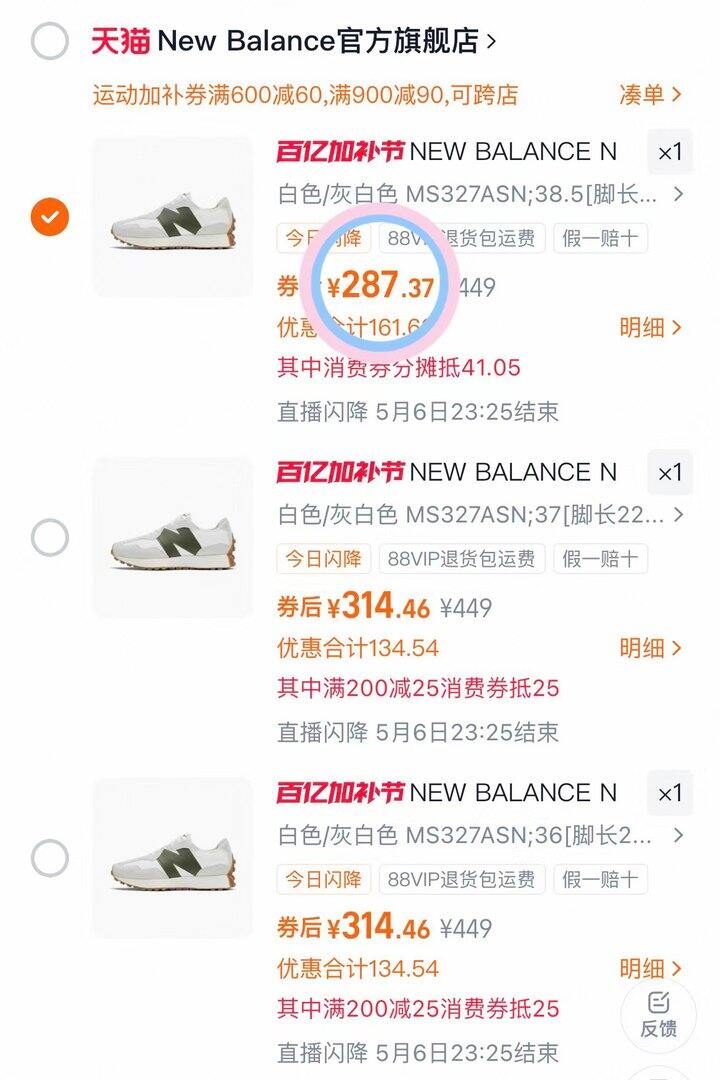The height and width of the screenshot is (1080, 720).
Task: Change the variant for the MS327ASN;36 item
Action: pyautogui.click(x=480, y=835)
